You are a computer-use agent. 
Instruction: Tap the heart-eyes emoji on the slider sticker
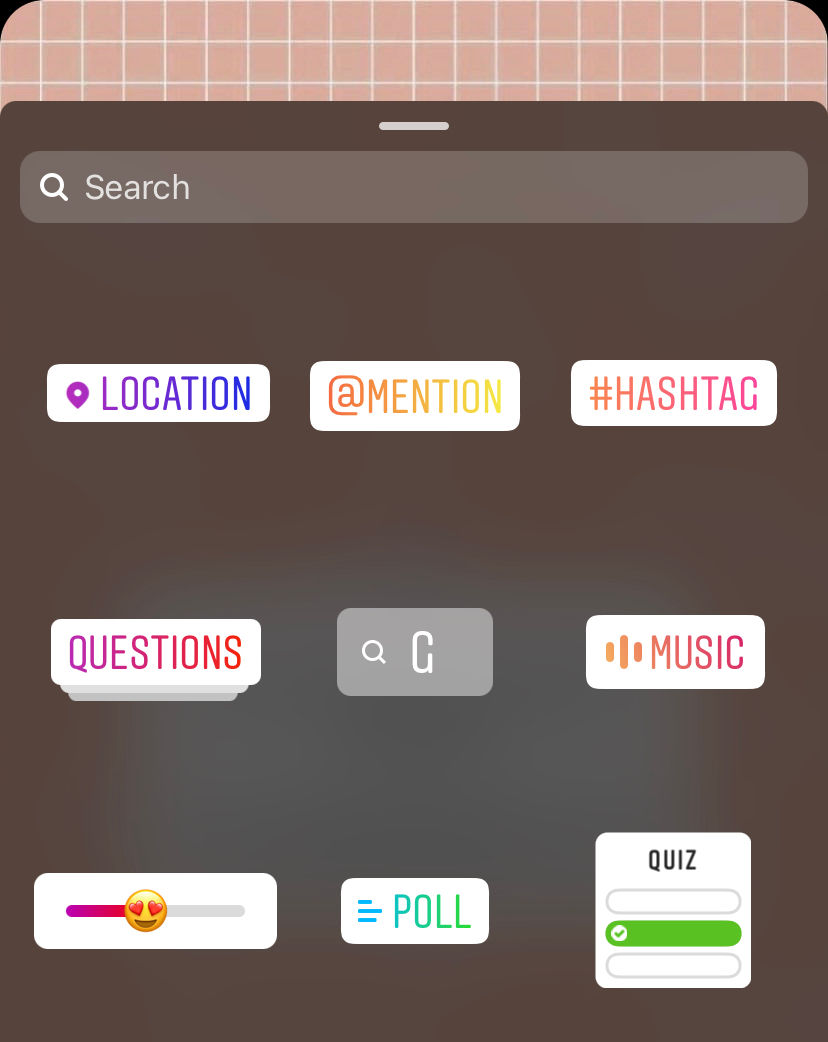point(146,911)
